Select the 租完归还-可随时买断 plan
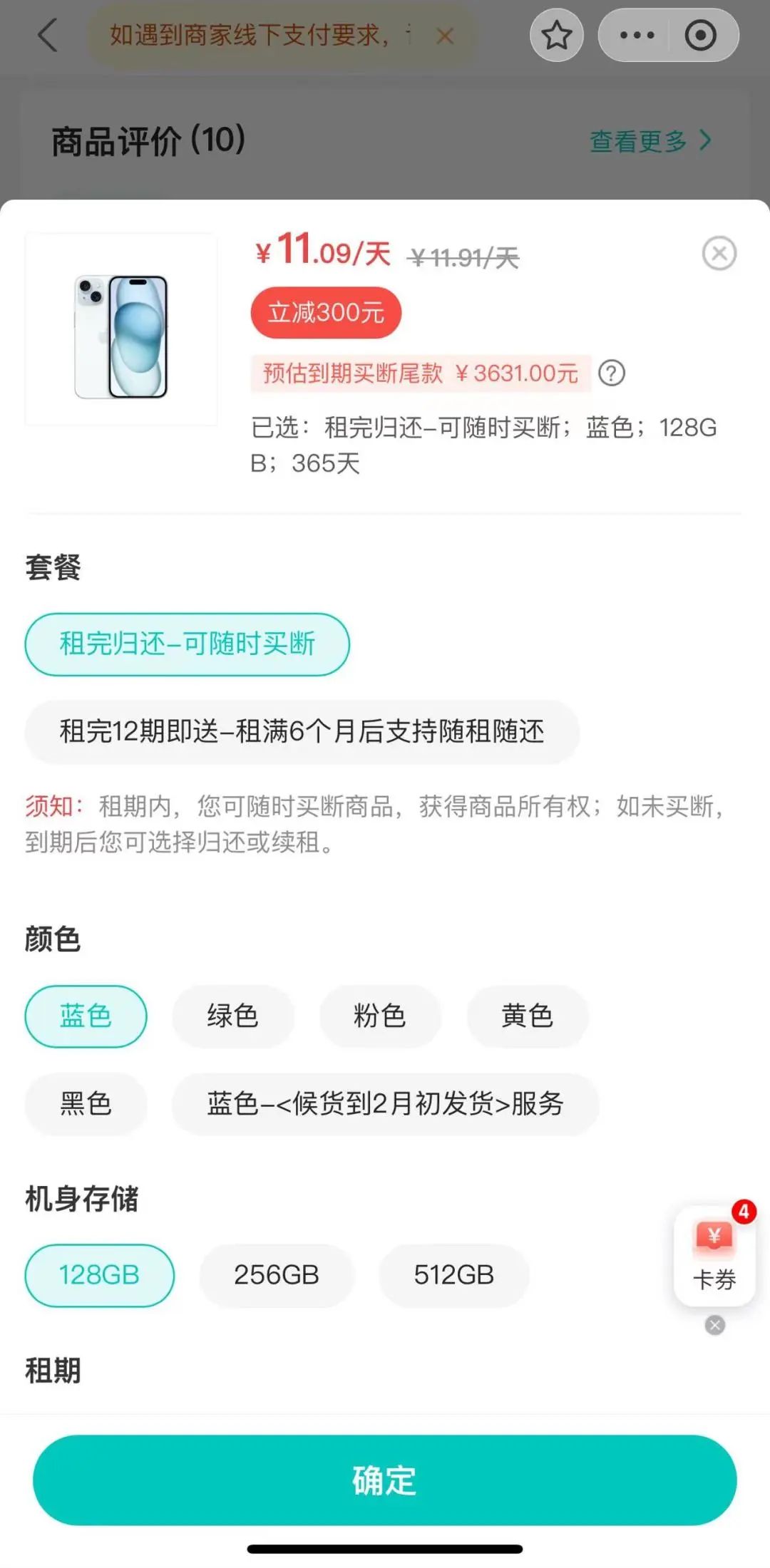 [x=187, y=644]
